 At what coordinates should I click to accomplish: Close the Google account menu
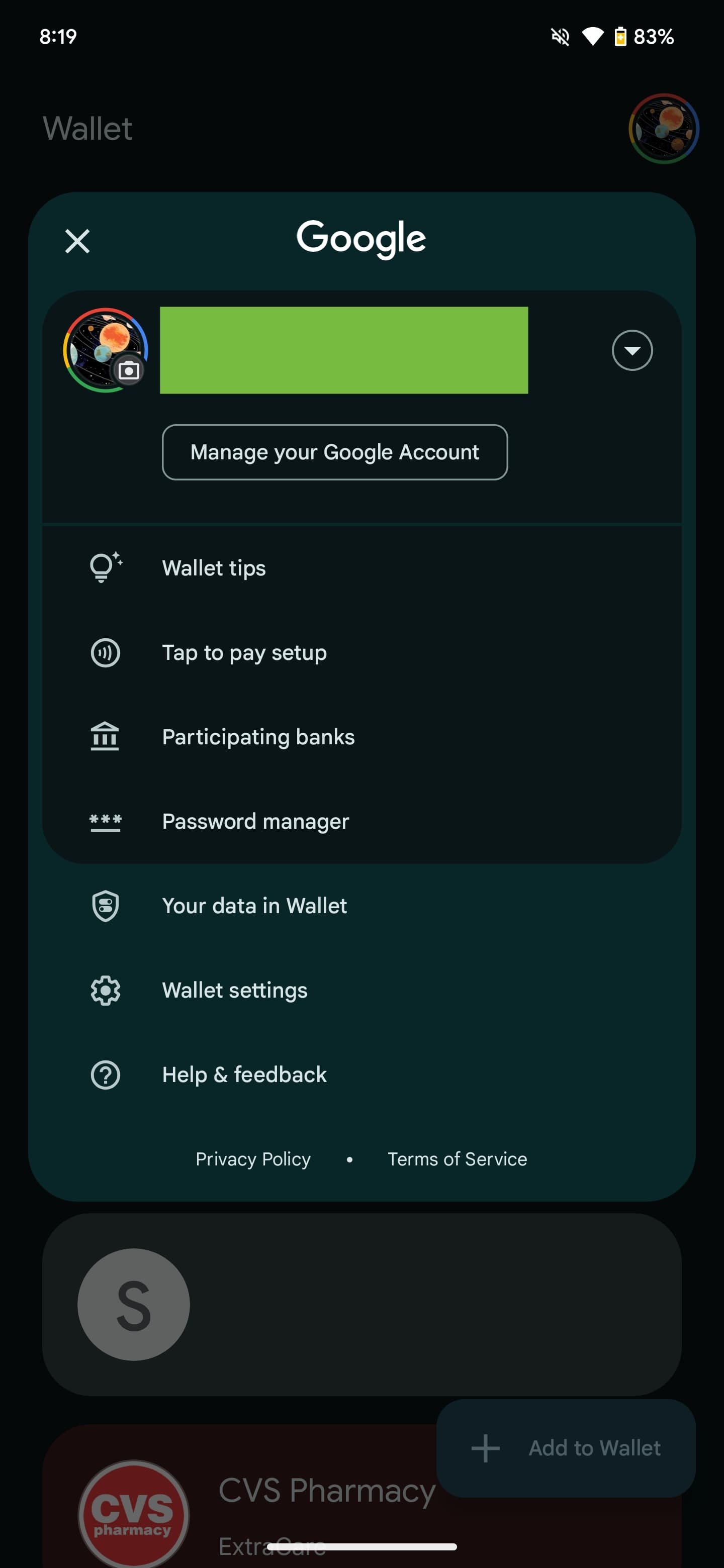click(x=77, y=240)
